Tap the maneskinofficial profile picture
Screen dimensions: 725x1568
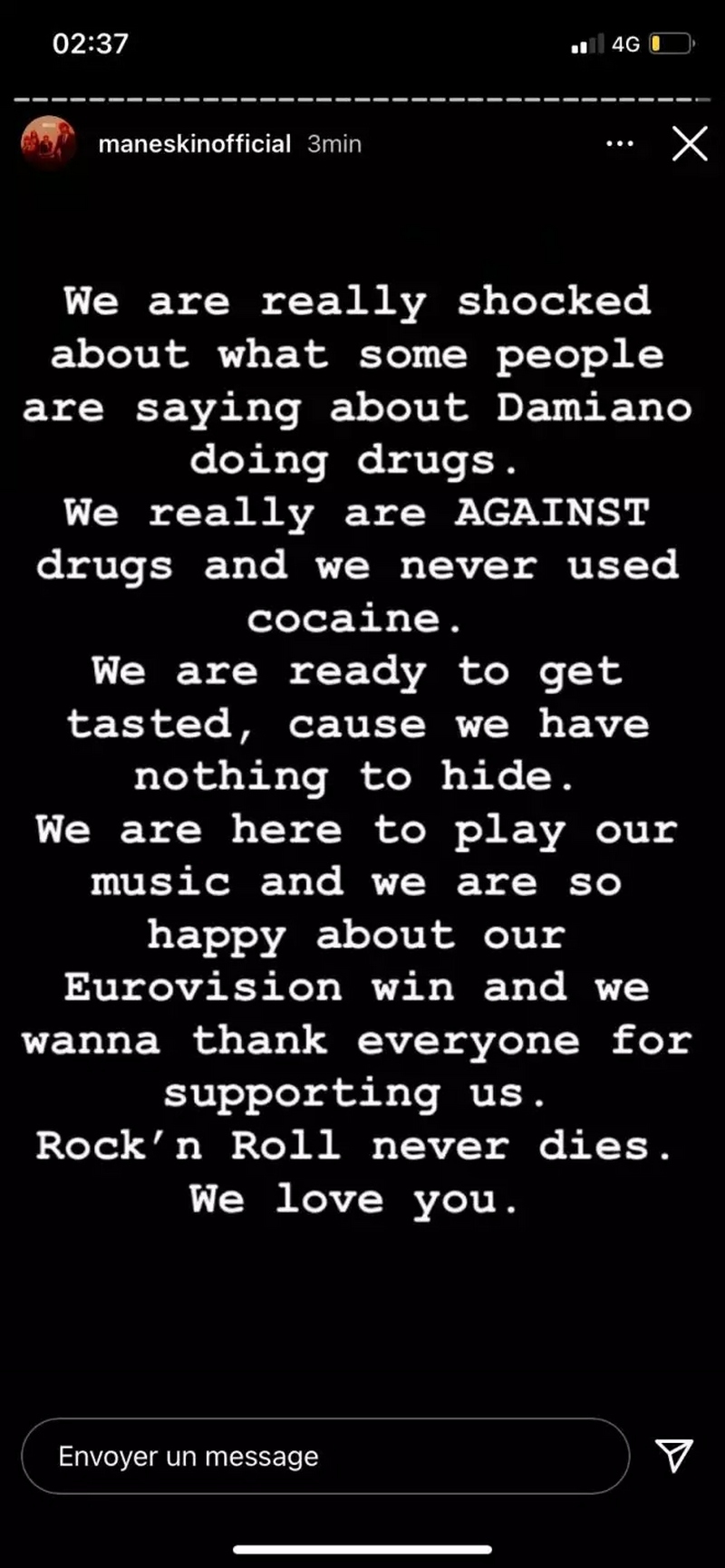coord(47,143)
